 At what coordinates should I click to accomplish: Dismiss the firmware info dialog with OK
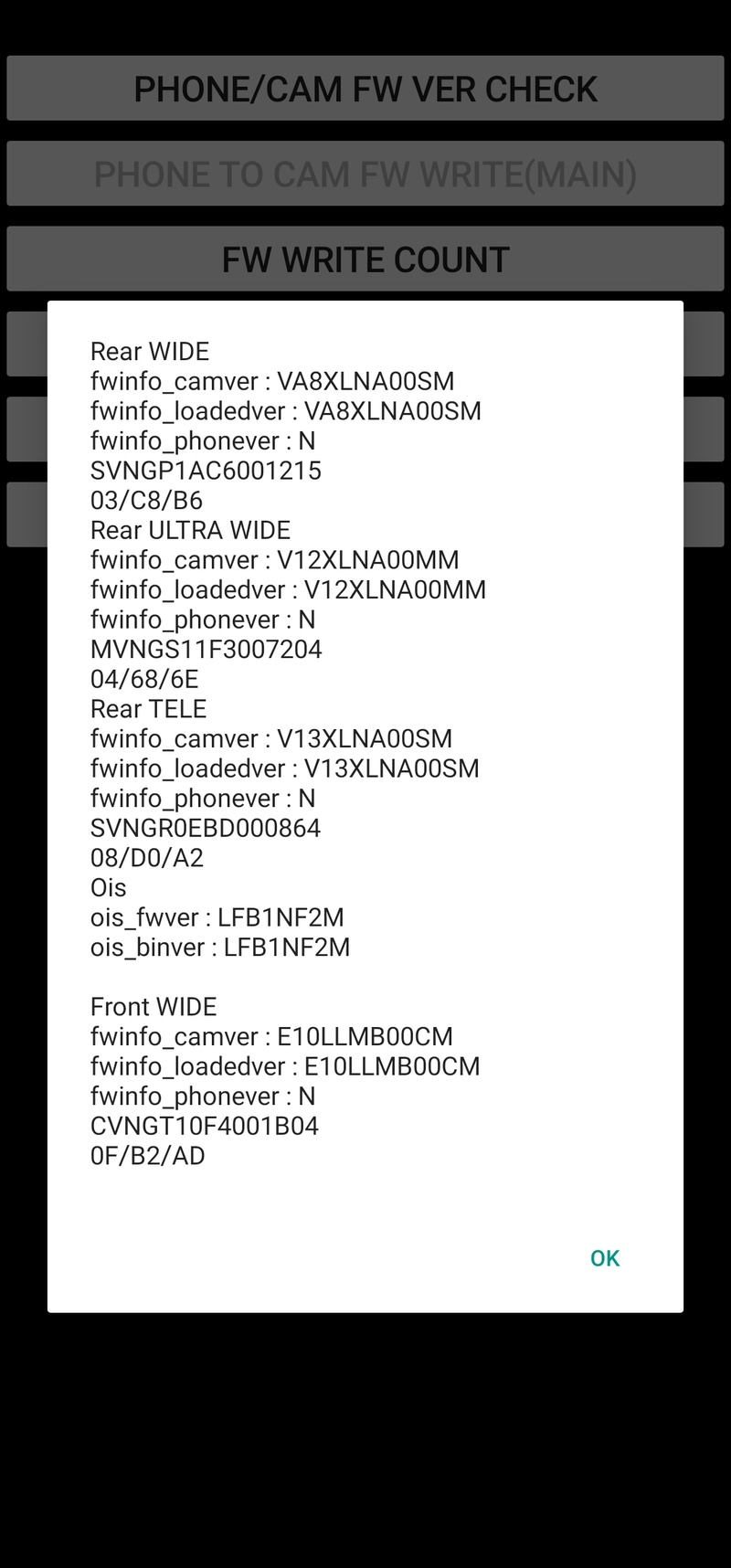point(605,1258)
